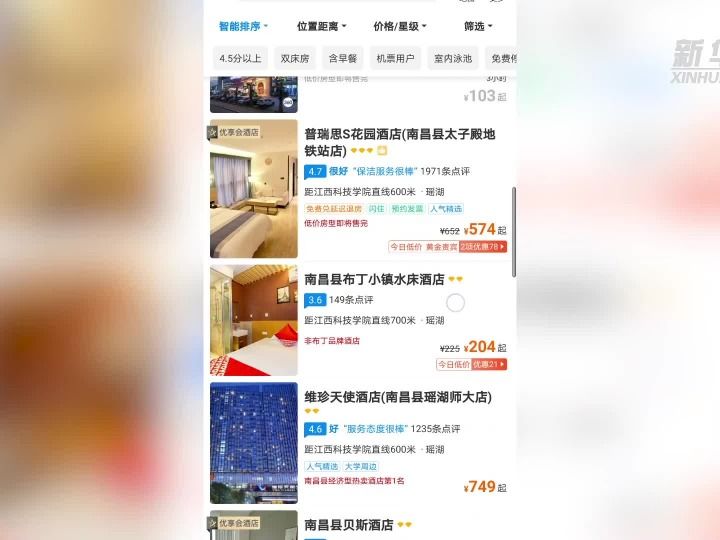Open the 价格/星级 dropdown
Image resolution: width=720 pixels, height=540 pixels.
399,27
